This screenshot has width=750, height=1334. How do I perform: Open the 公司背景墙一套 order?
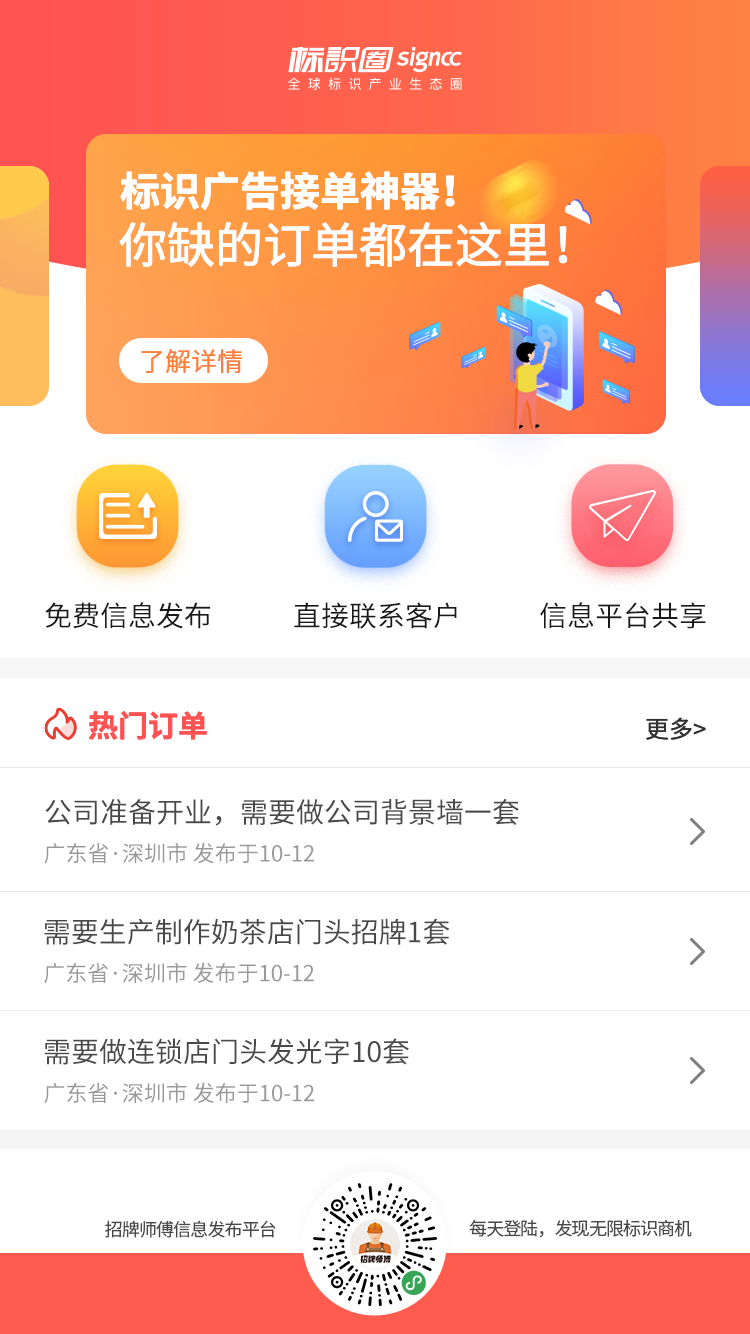tap(375, 830)
